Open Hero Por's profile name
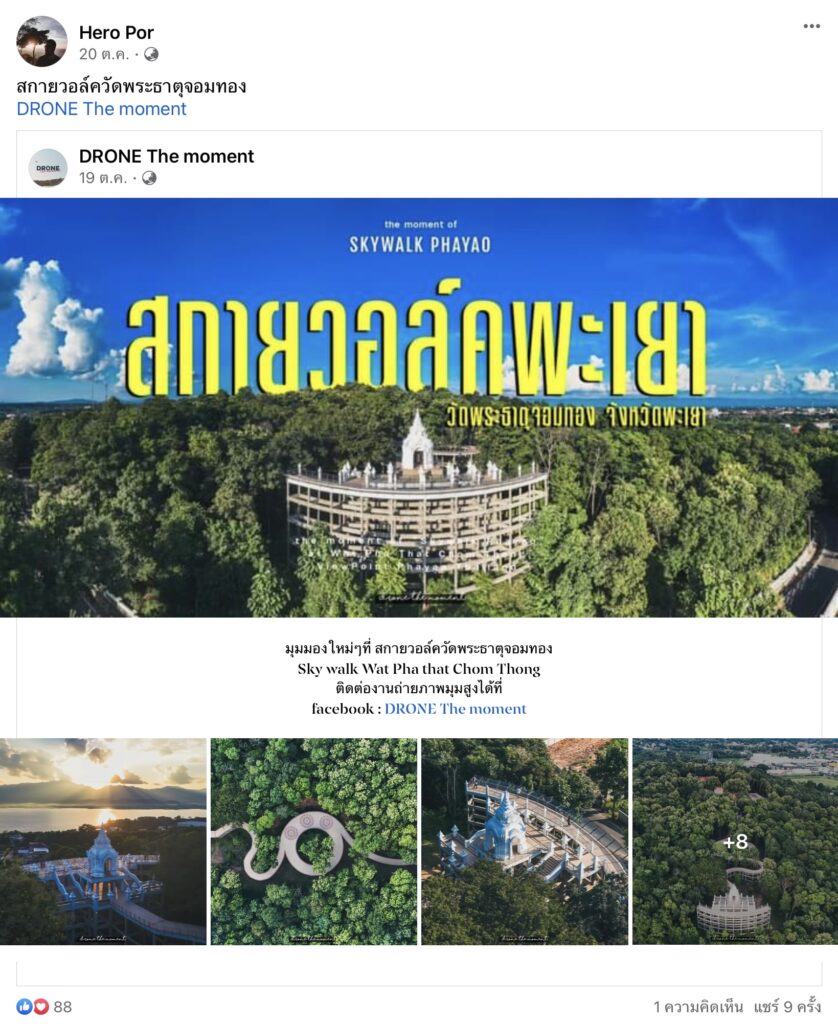Viewport: 838px width, 1024px height. coord(116,33)
